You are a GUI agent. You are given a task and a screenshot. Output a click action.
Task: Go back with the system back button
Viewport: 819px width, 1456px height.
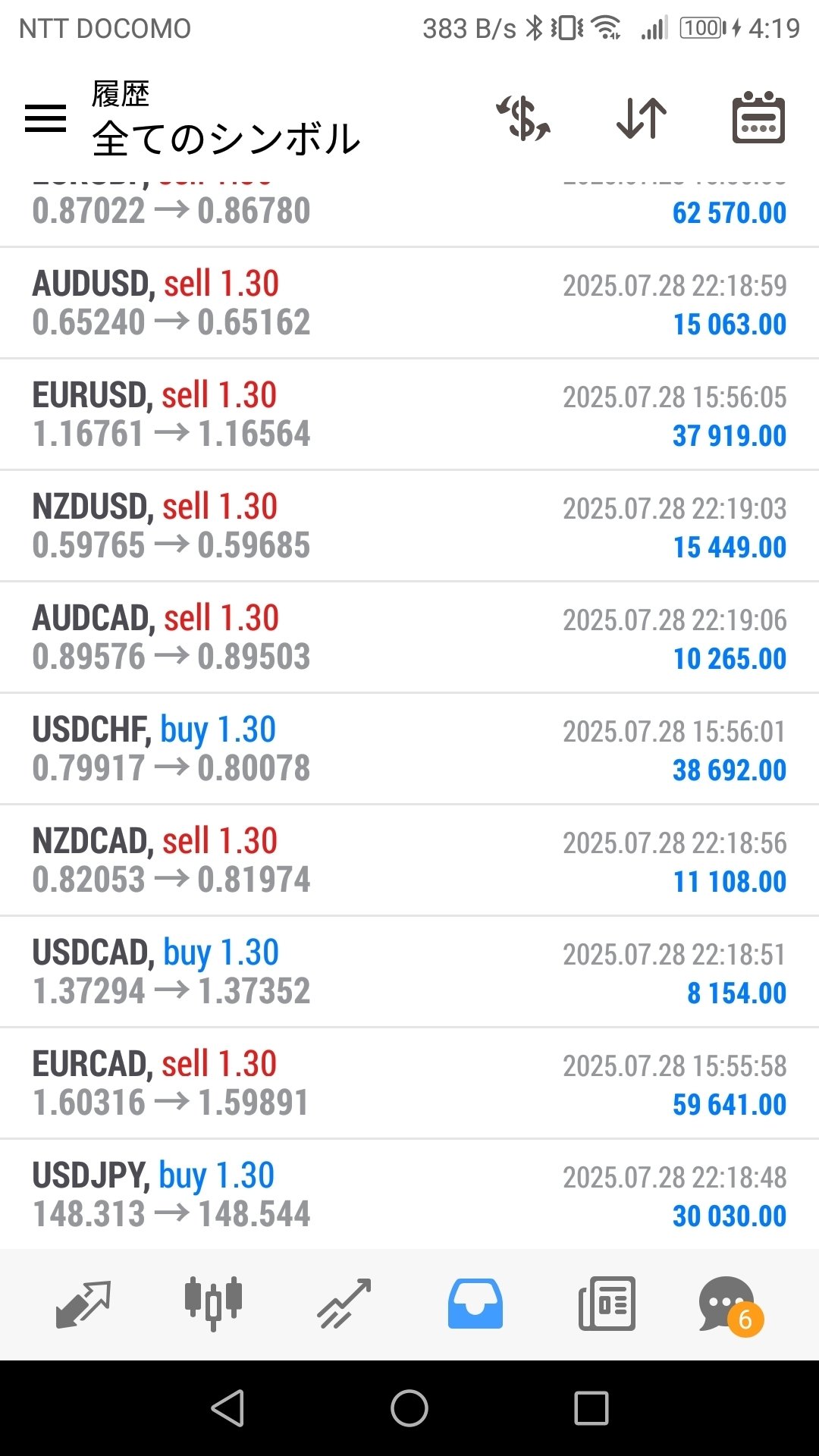227,1408
